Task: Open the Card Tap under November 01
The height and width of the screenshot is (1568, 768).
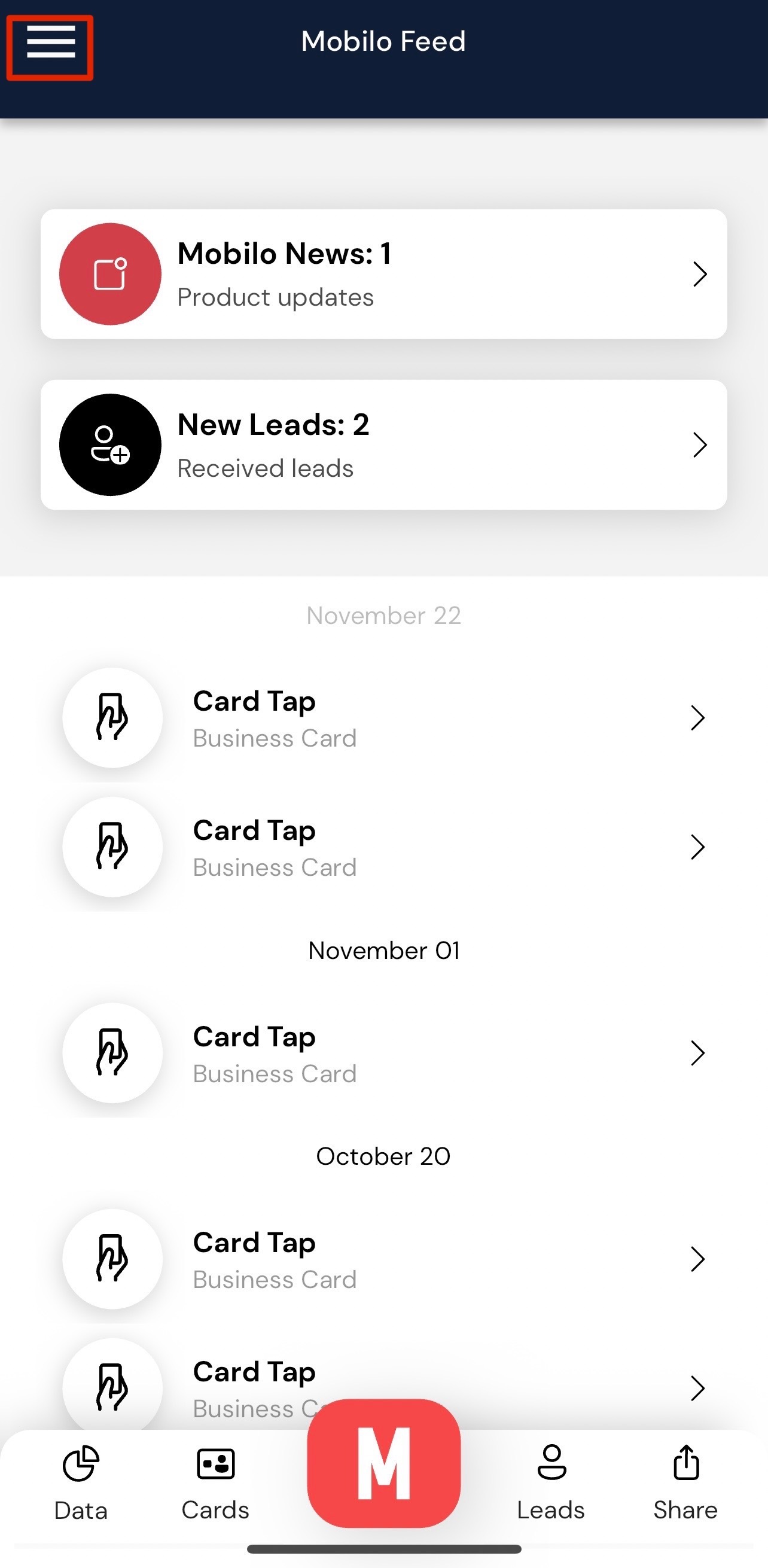Action: point(383,1054)
